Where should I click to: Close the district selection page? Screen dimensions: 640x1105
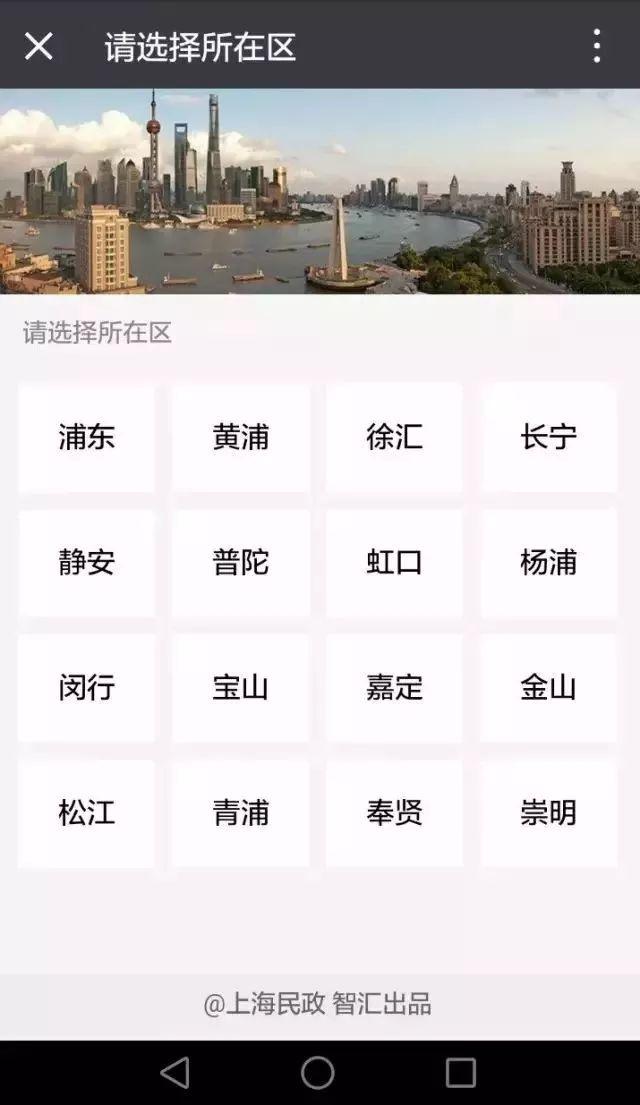(x=39, y=46)
